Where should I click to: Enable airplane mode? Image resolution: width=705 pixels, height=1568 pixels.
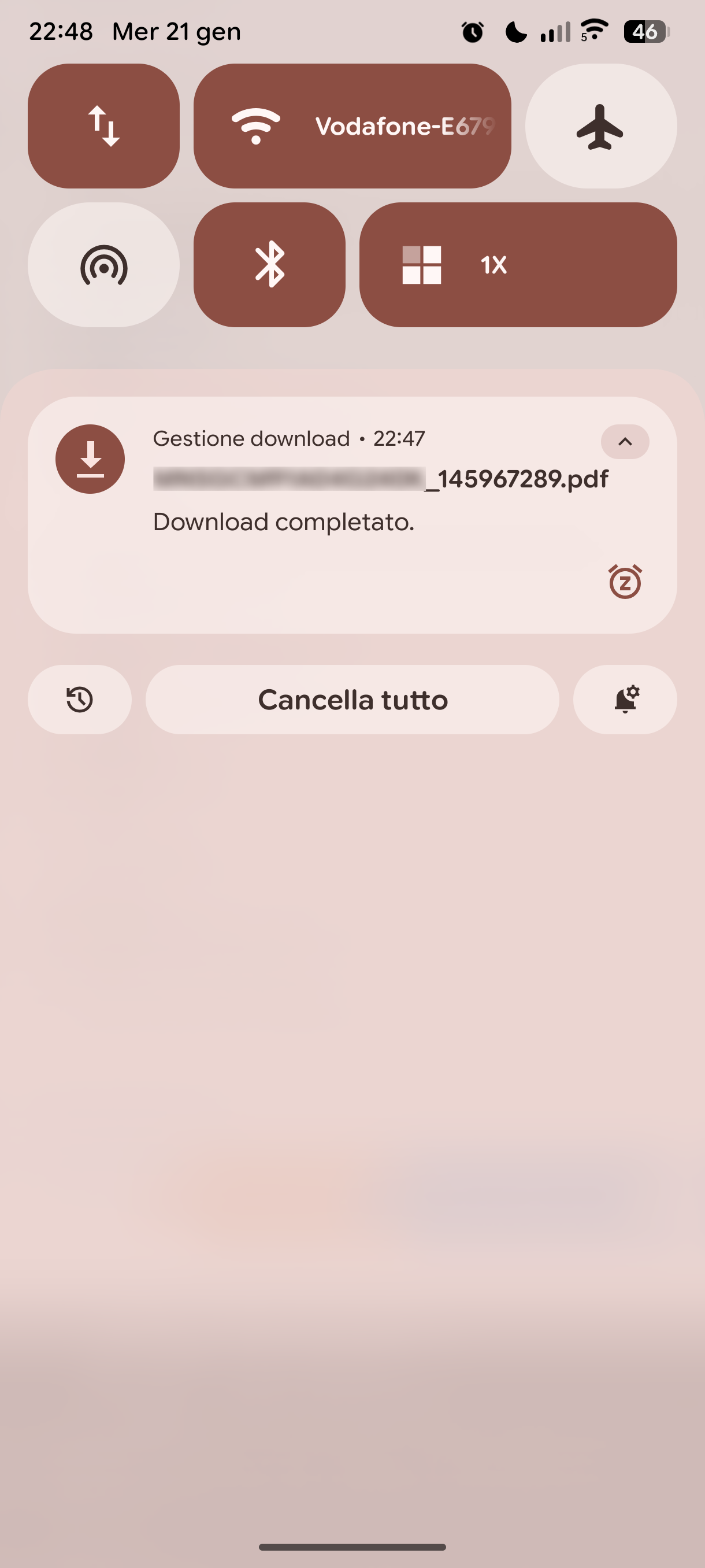600,126
